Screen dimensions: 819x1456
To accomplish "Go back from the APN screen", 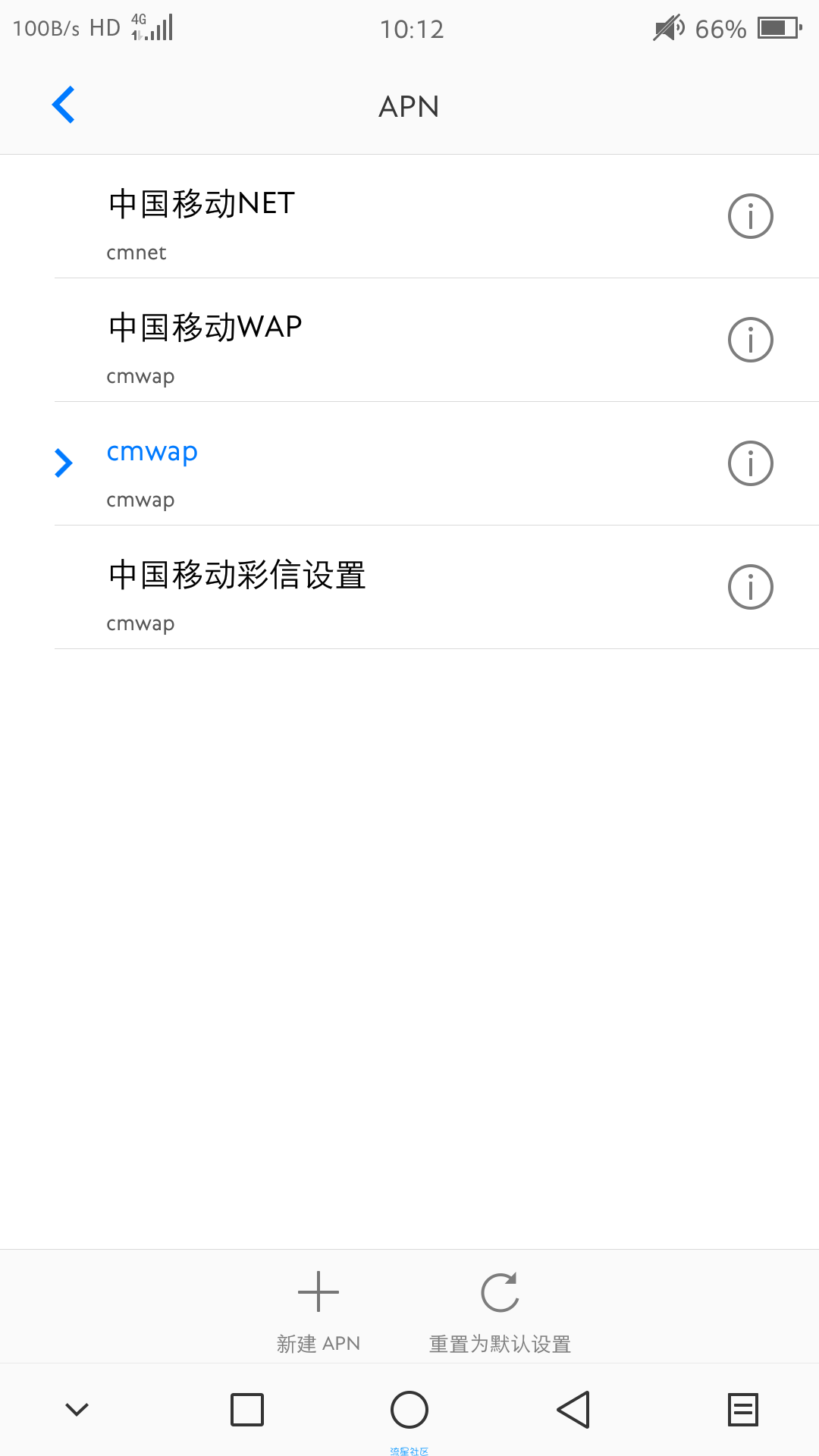I will coord(64,105).
